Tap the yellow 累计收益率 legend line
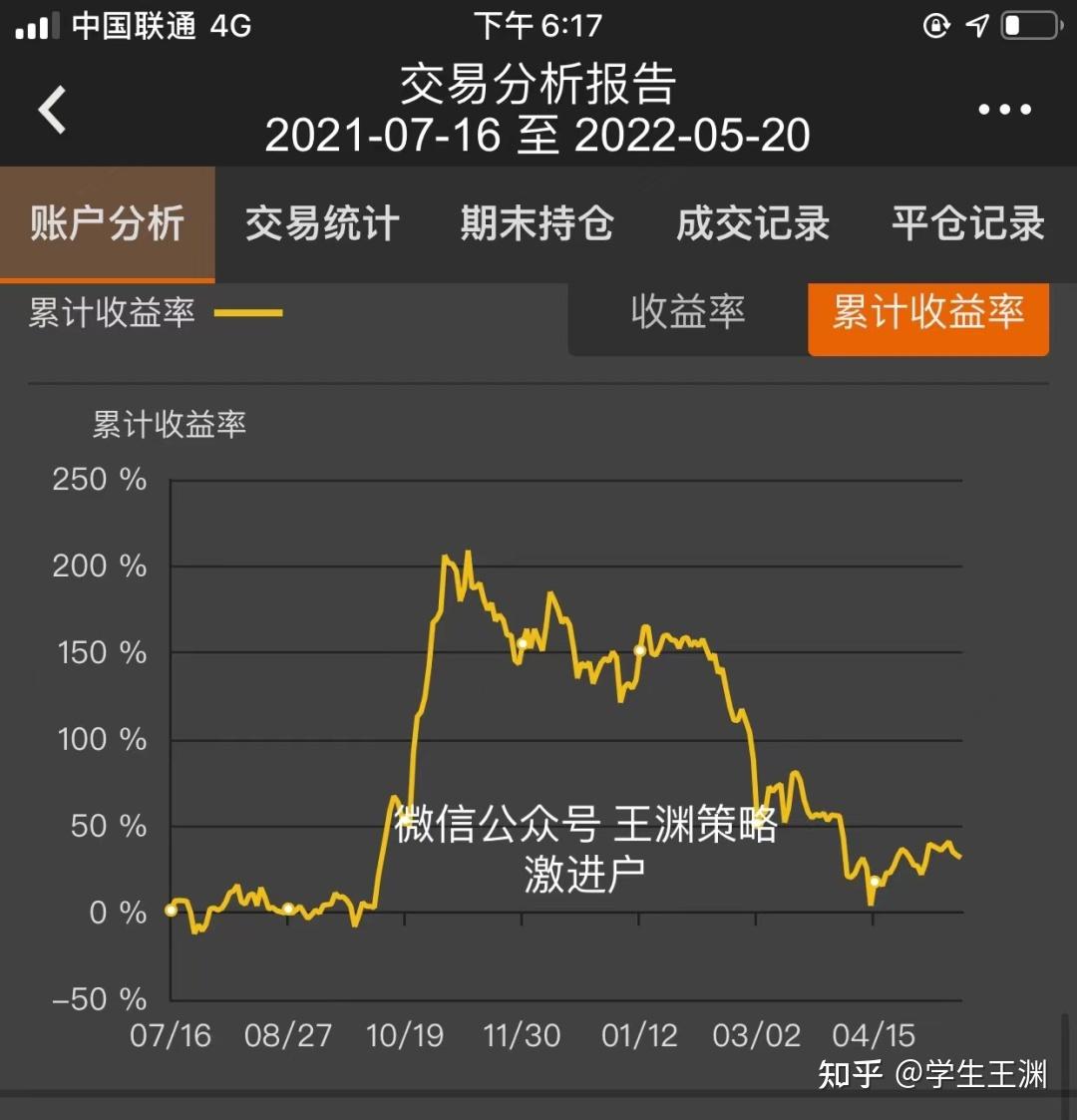 [x=249, y=312]
